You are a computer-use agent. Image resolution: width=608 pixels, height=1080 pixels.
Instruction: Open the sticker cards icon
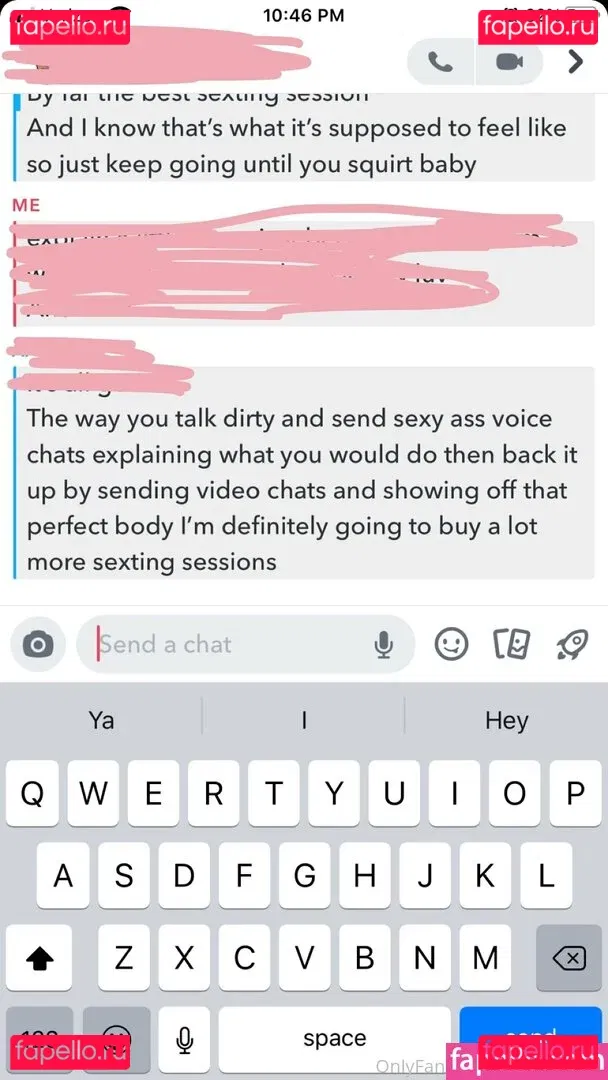click(x=511, y=645)
